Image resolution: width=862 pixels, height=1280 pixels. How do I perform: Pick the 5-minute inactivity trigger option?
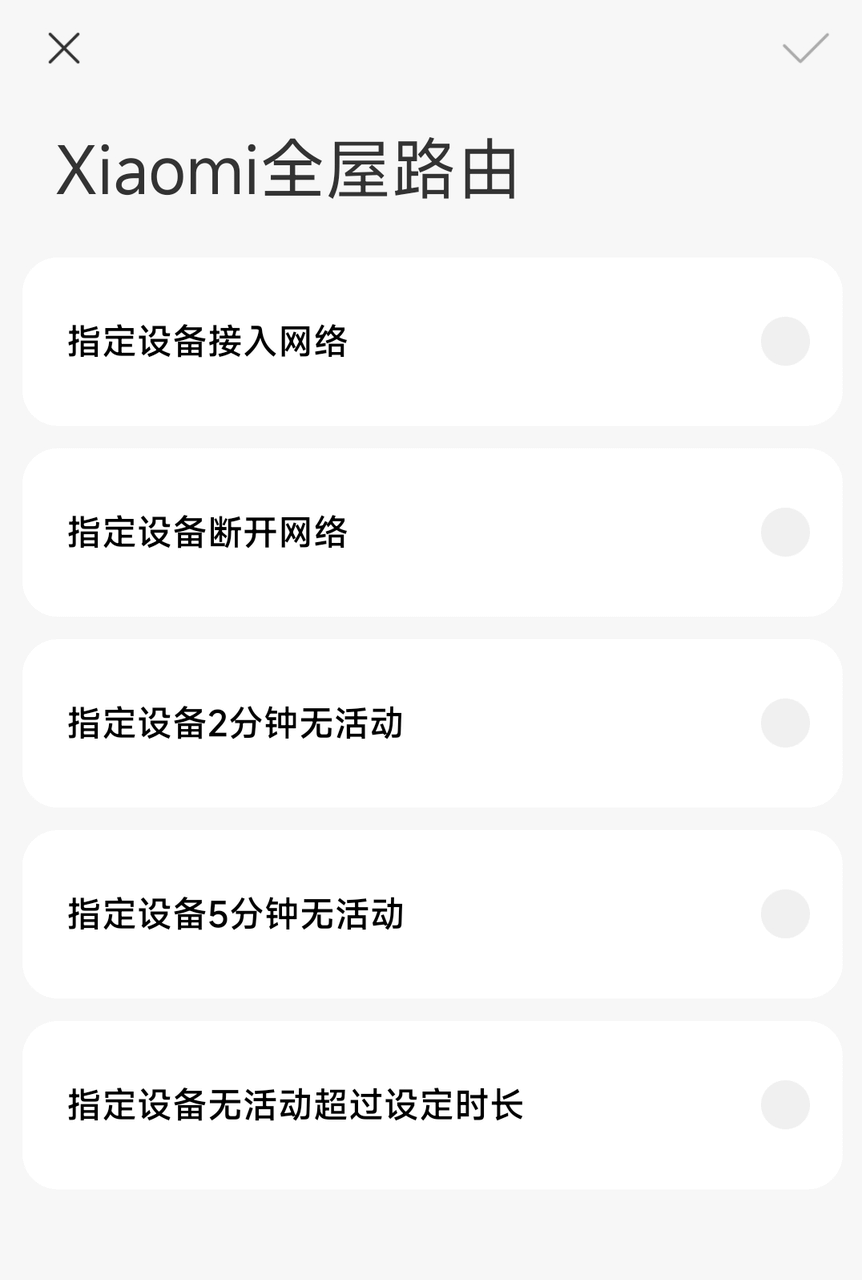click(x=430, y=913)
